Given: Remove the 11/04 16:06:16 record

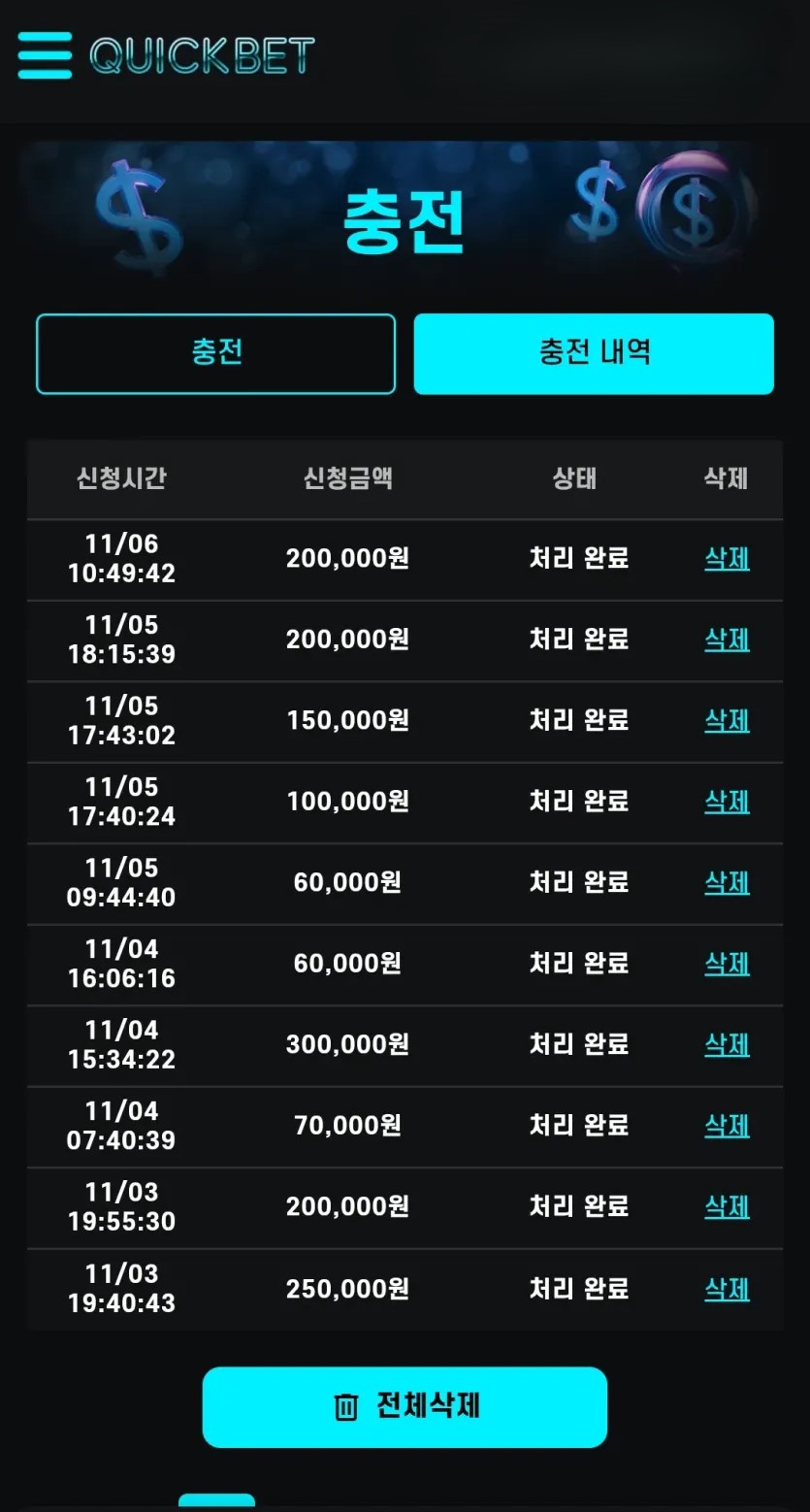Looking at the screenshot, I should click(x=727, y=965).
